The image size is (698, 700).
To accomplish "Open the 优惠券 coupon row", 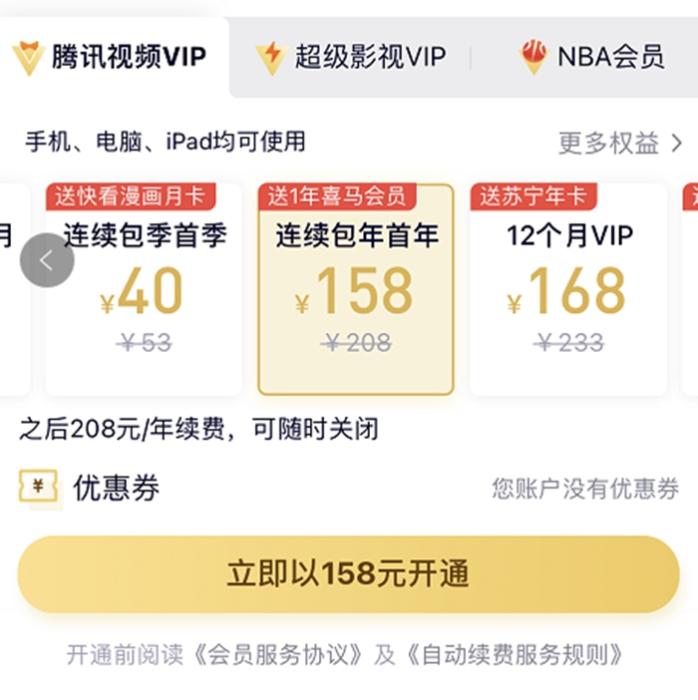I will tap(348, 488).
